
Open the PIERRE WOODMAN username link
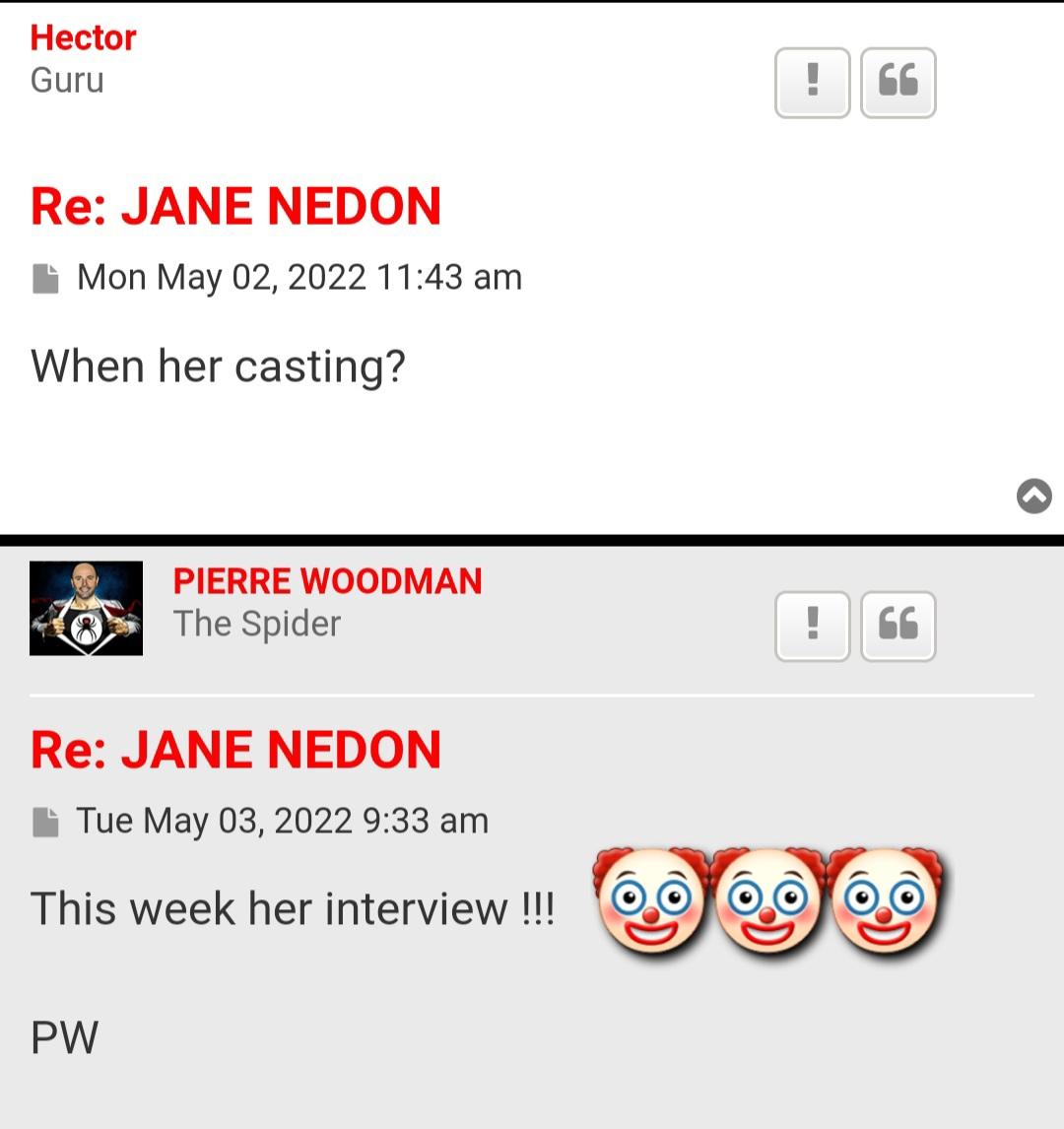pos(327,581)
